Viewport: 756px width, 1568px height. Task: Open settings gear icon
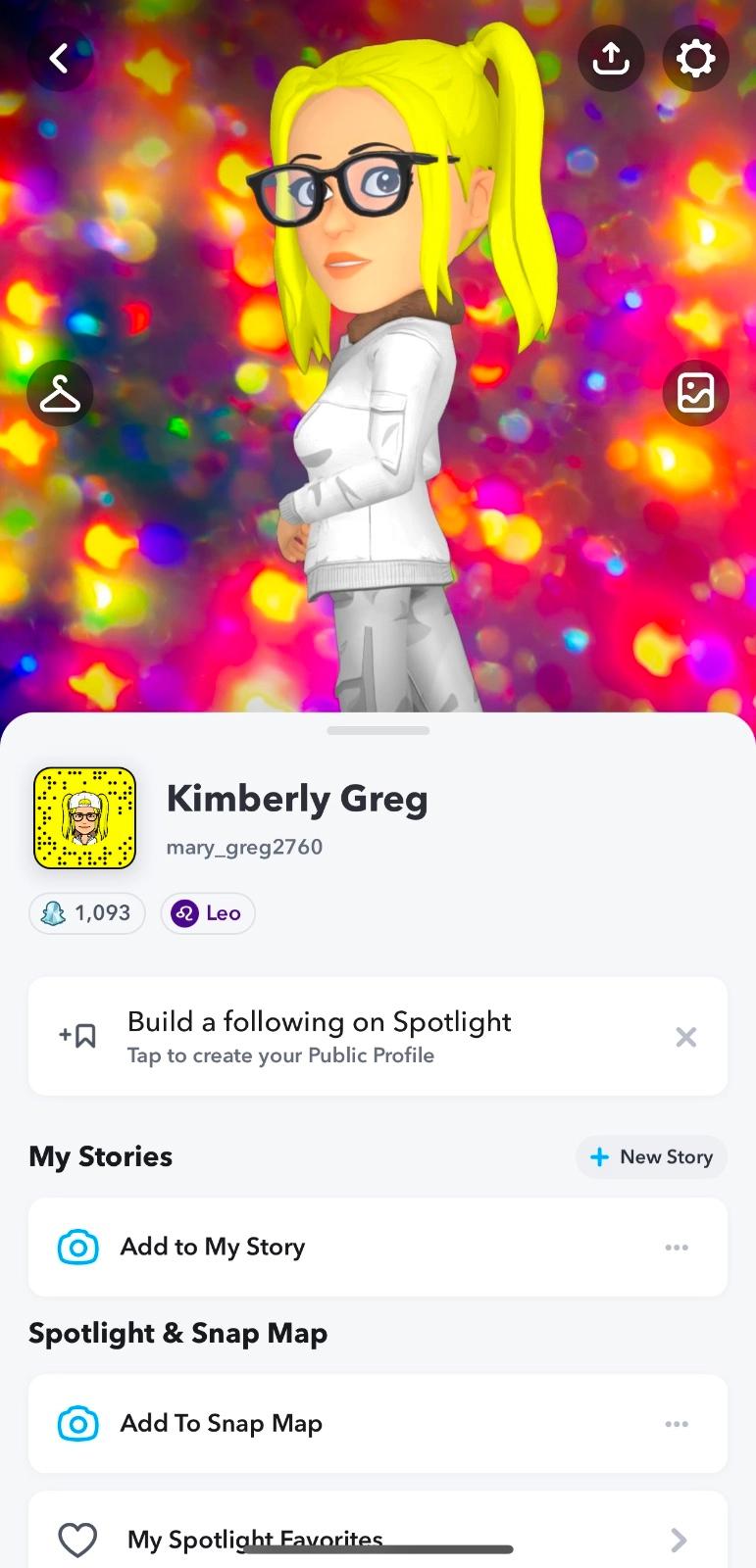pyautogui.click(x=695, y=59)
